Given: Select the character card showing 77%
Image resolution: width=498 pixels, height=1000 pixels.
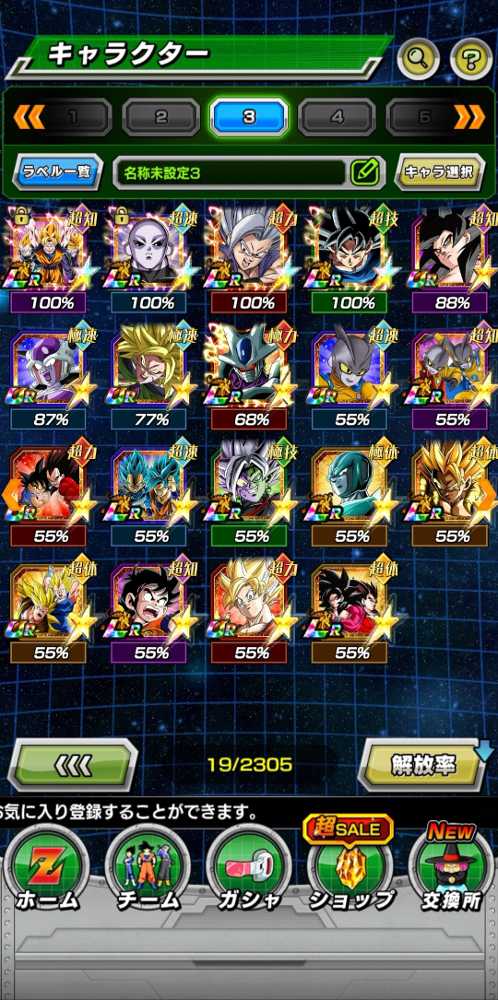Looking at the screenshot, I should [149, 376].
